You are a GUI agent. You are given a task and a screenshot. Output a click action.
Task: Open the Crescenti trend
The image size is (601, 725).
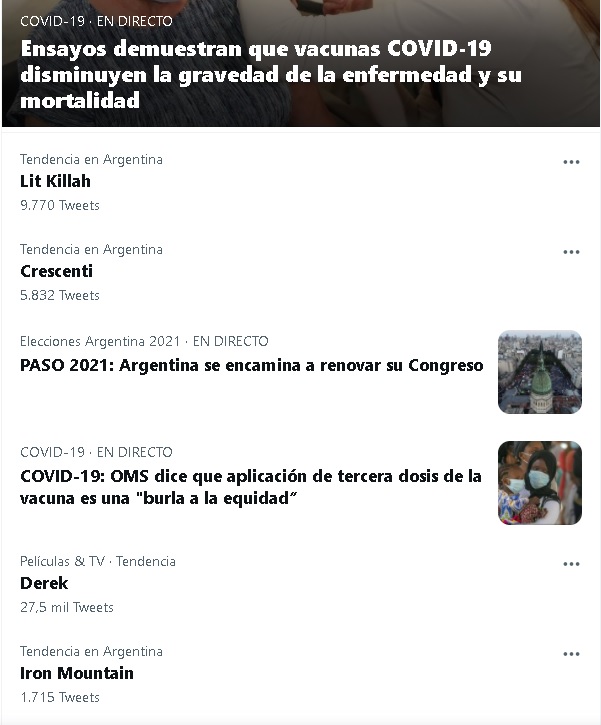coord(57,271)
